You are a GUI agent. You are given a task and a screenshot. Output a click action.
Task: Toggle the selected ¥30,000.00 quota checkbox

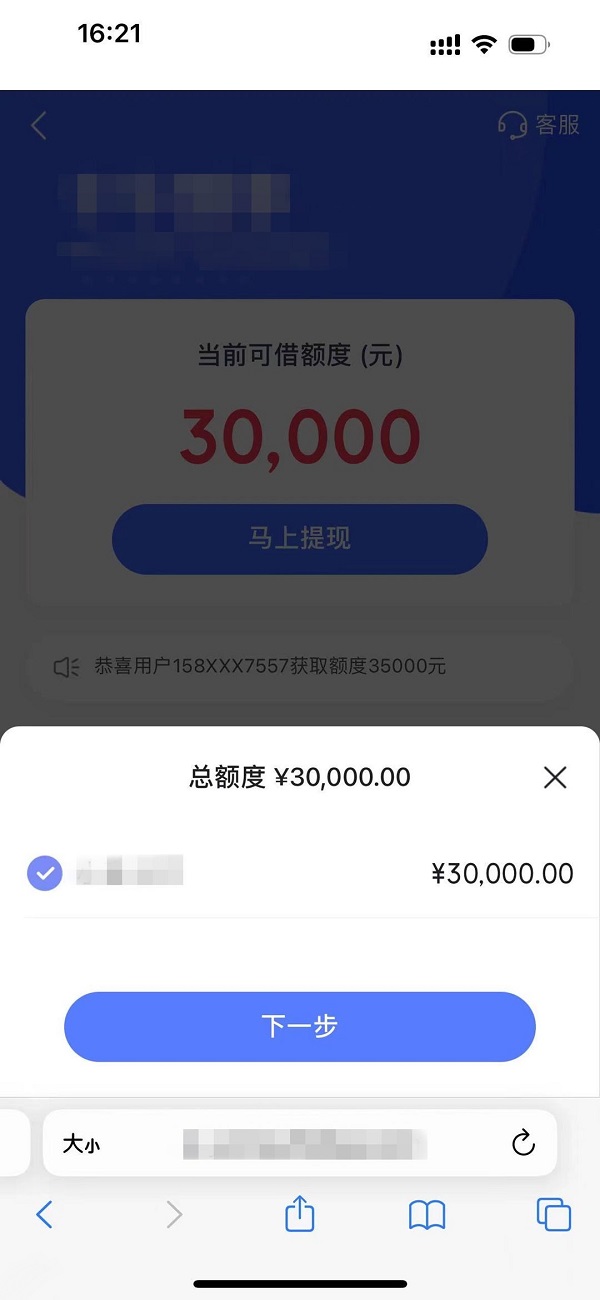[x=44, y=873]
